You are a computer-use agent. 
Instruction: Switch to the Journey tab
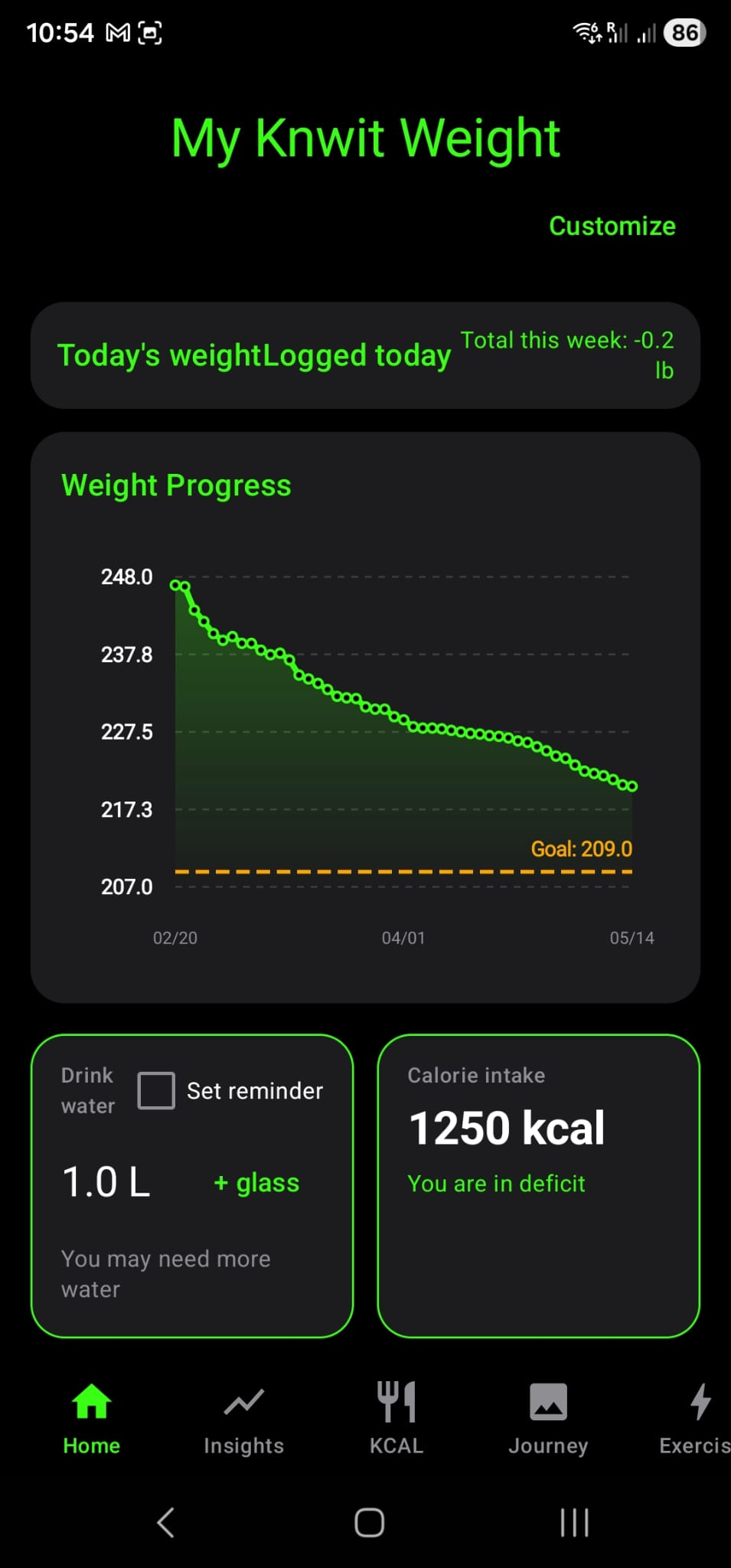[548, 1419]
